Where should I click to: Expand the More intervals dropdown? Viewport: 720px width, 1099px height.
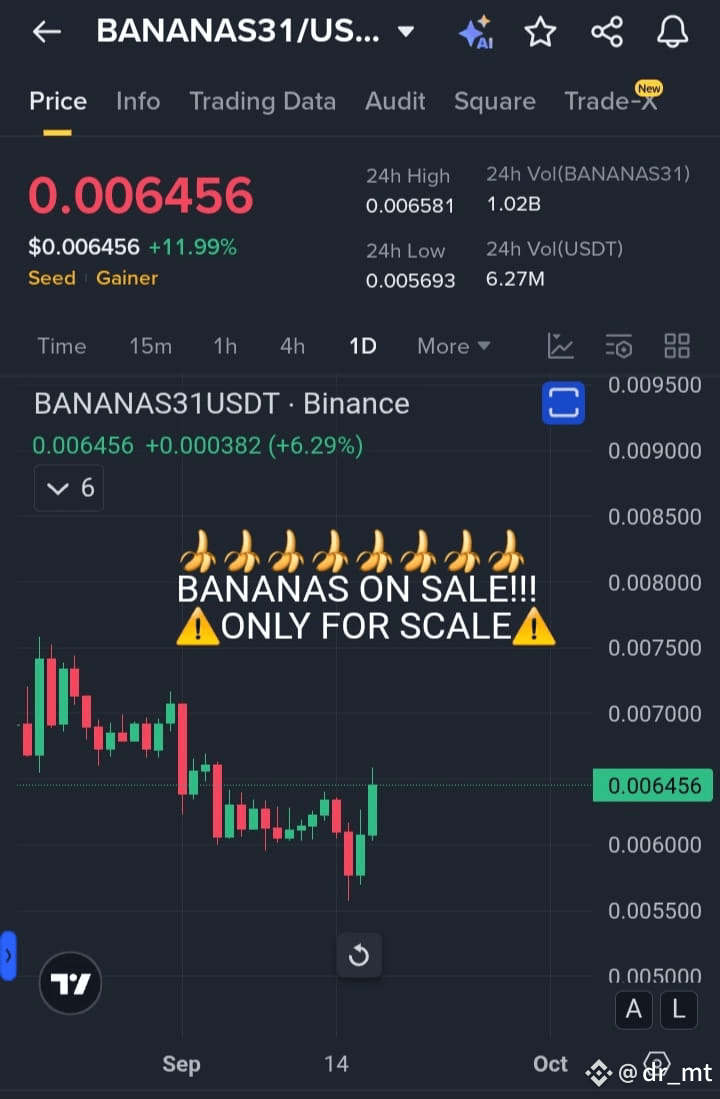coord(453,346)
